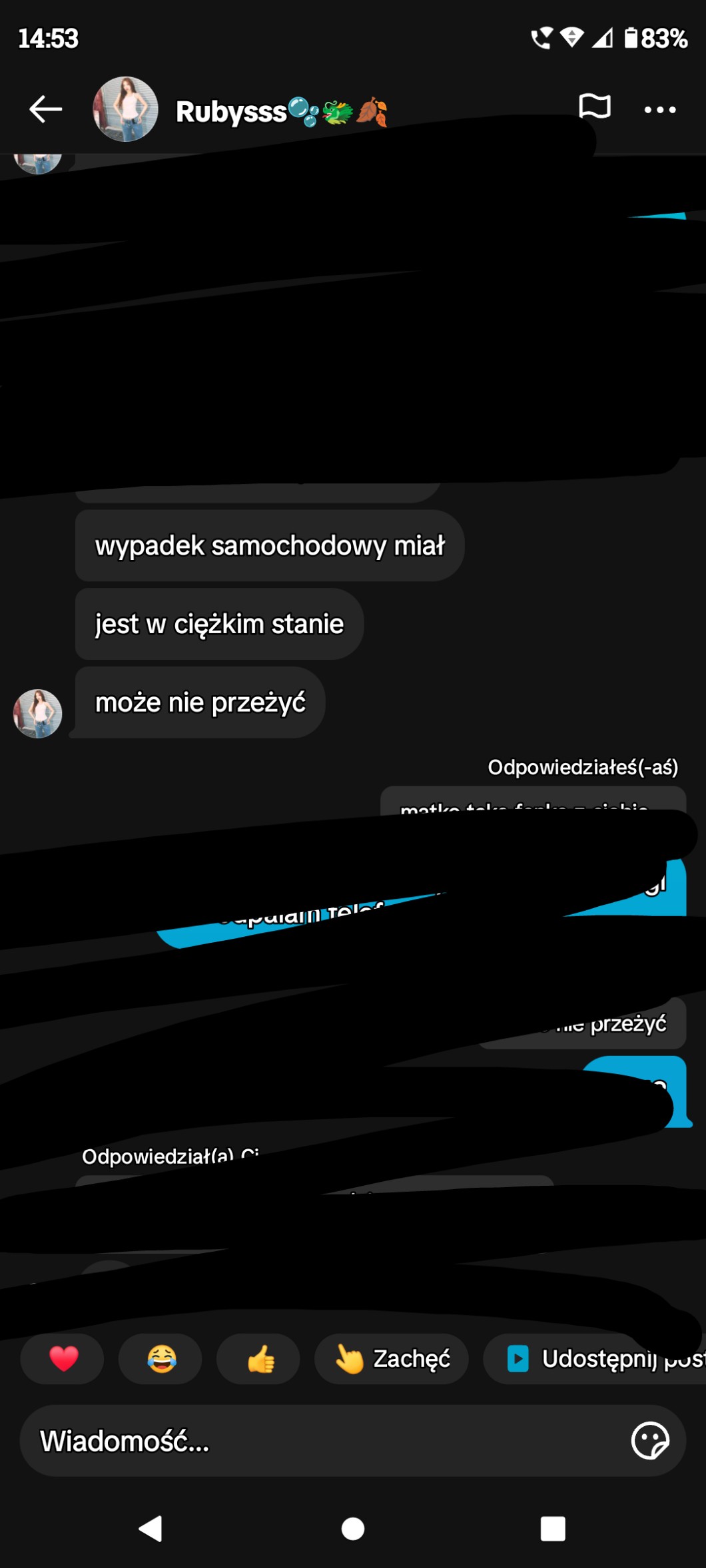Tap the Udostępnij post chip
This screenshot has height=1568, width=706.
click(x=595, y=1358)
